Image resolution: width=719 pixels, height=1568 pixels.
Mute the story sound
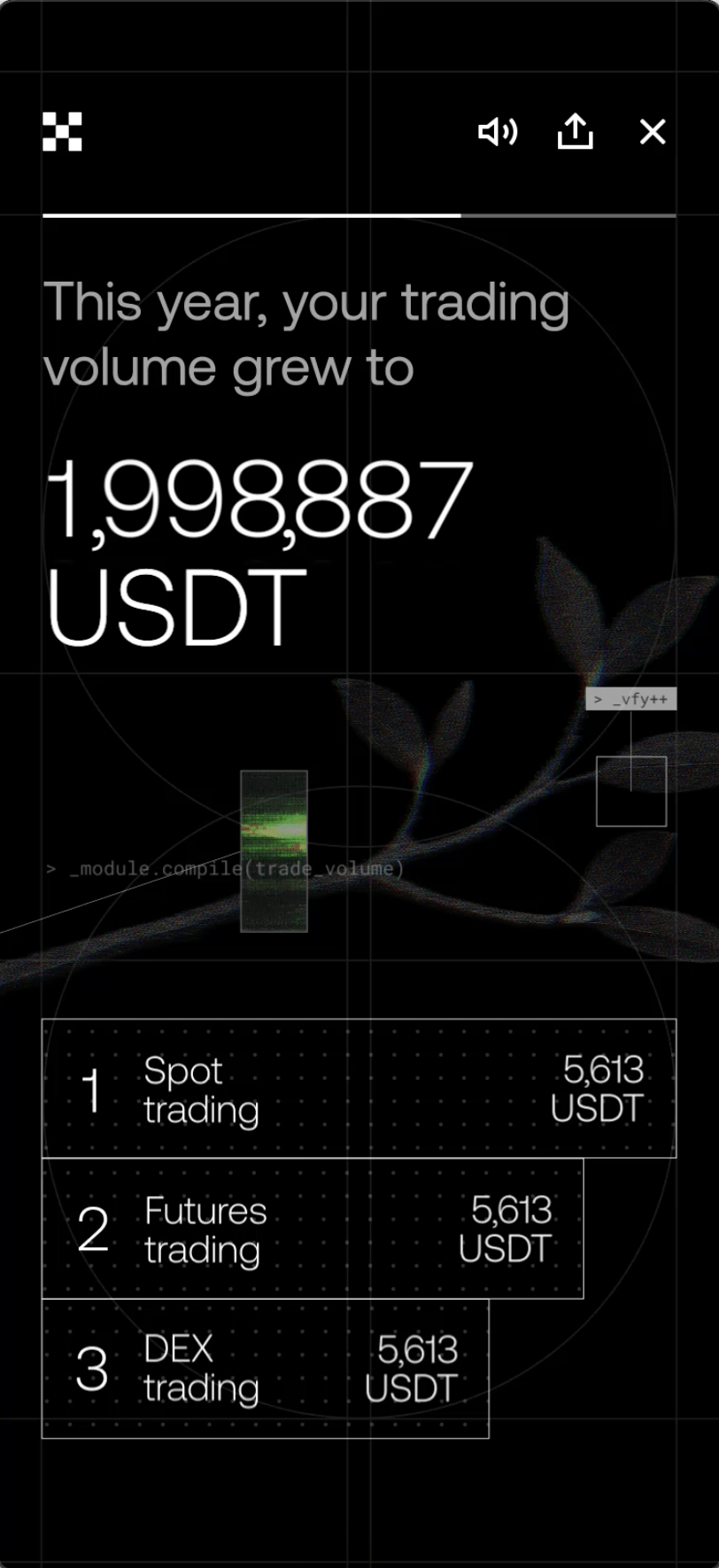point(498,132)
